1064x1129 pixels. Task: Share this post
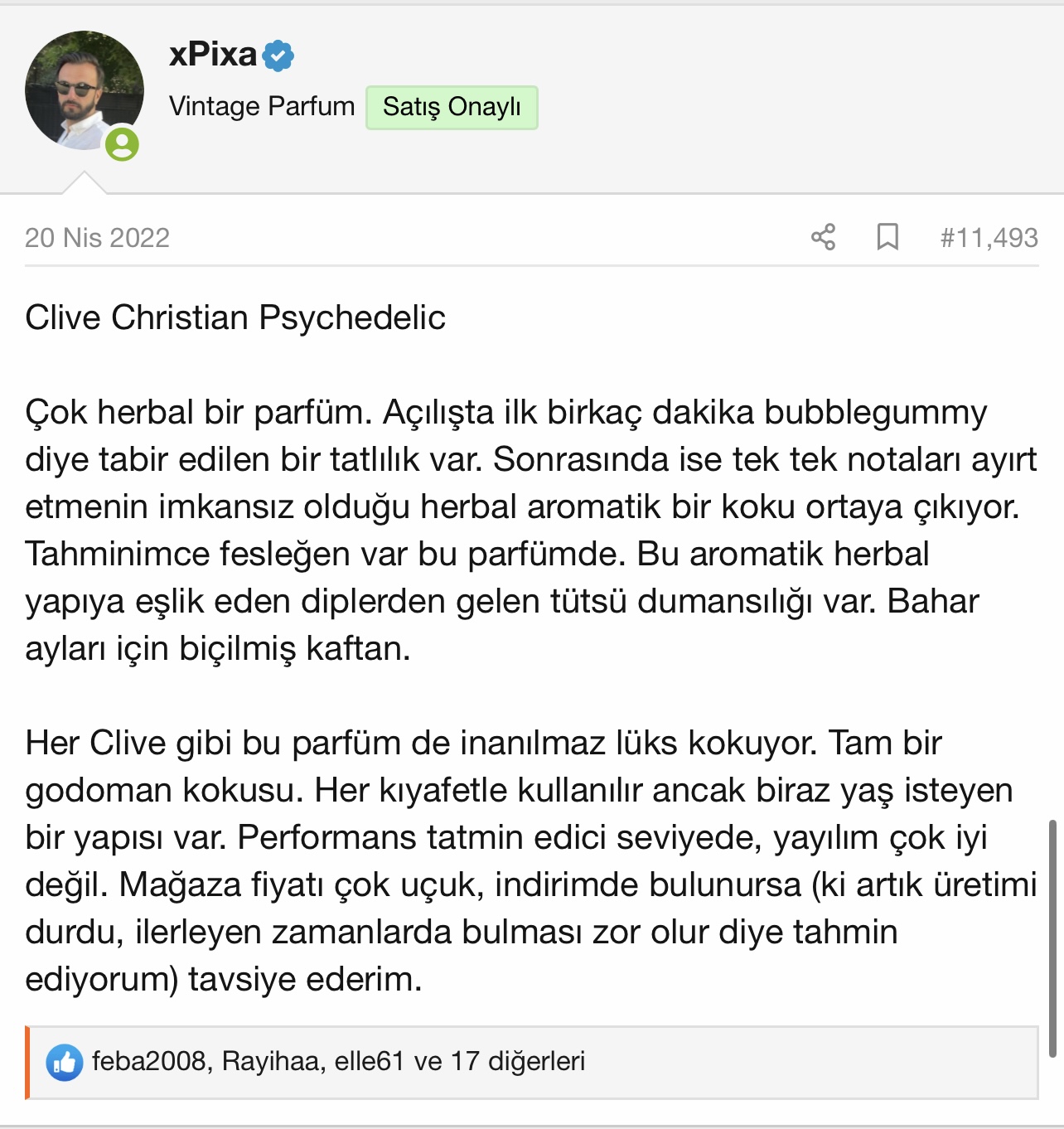(823, 238)
